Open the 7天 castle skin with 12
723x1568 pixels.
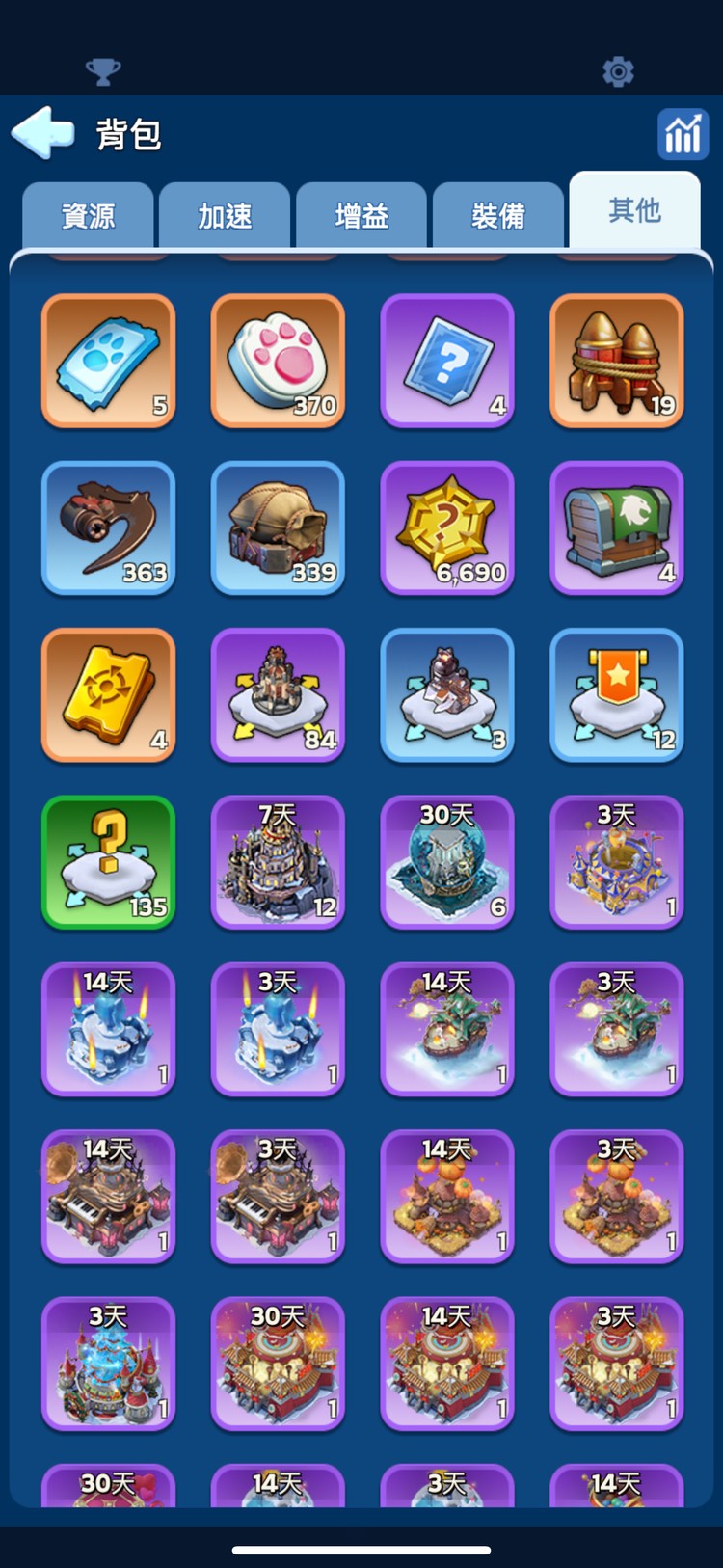click(278, 862)
